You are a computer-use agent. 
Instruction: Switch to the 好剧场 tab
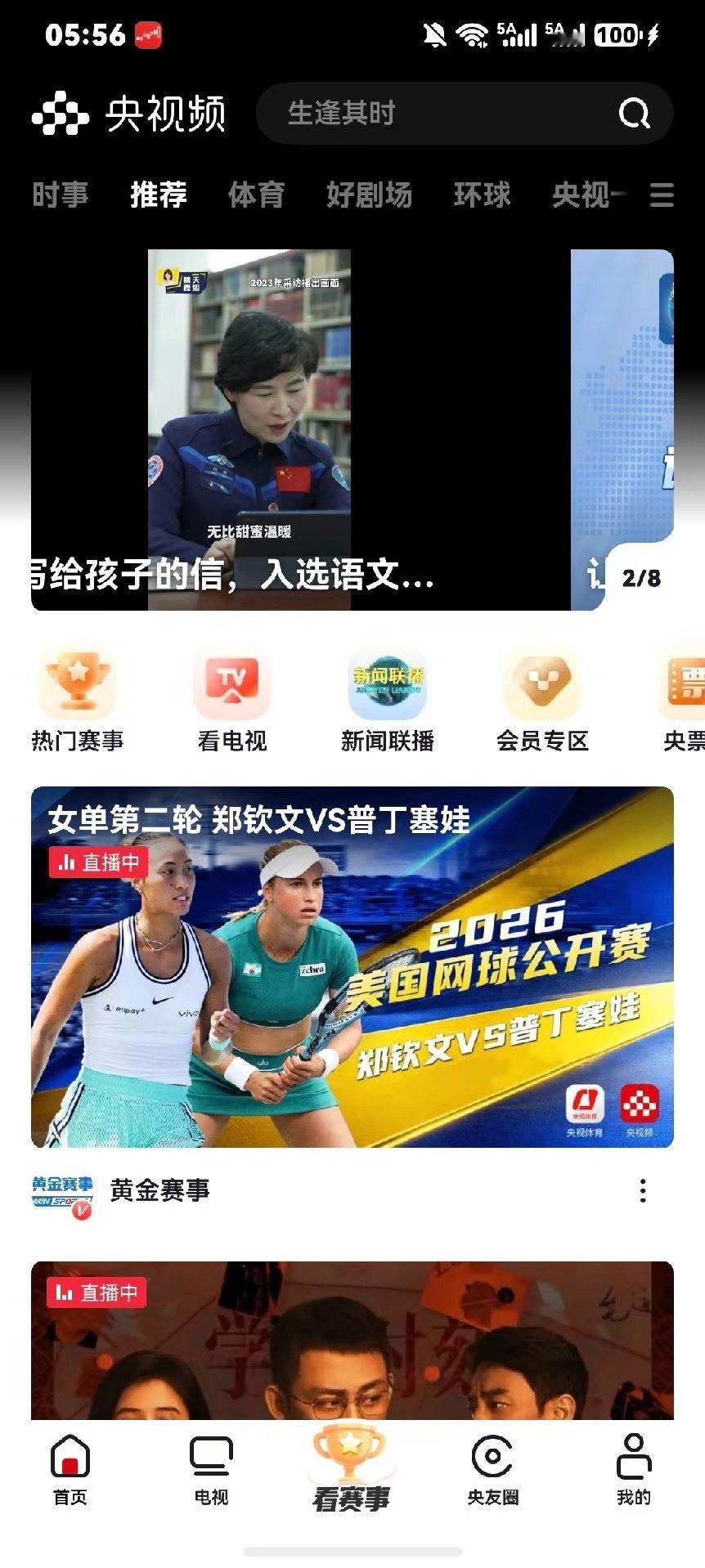tap(369, 195)
